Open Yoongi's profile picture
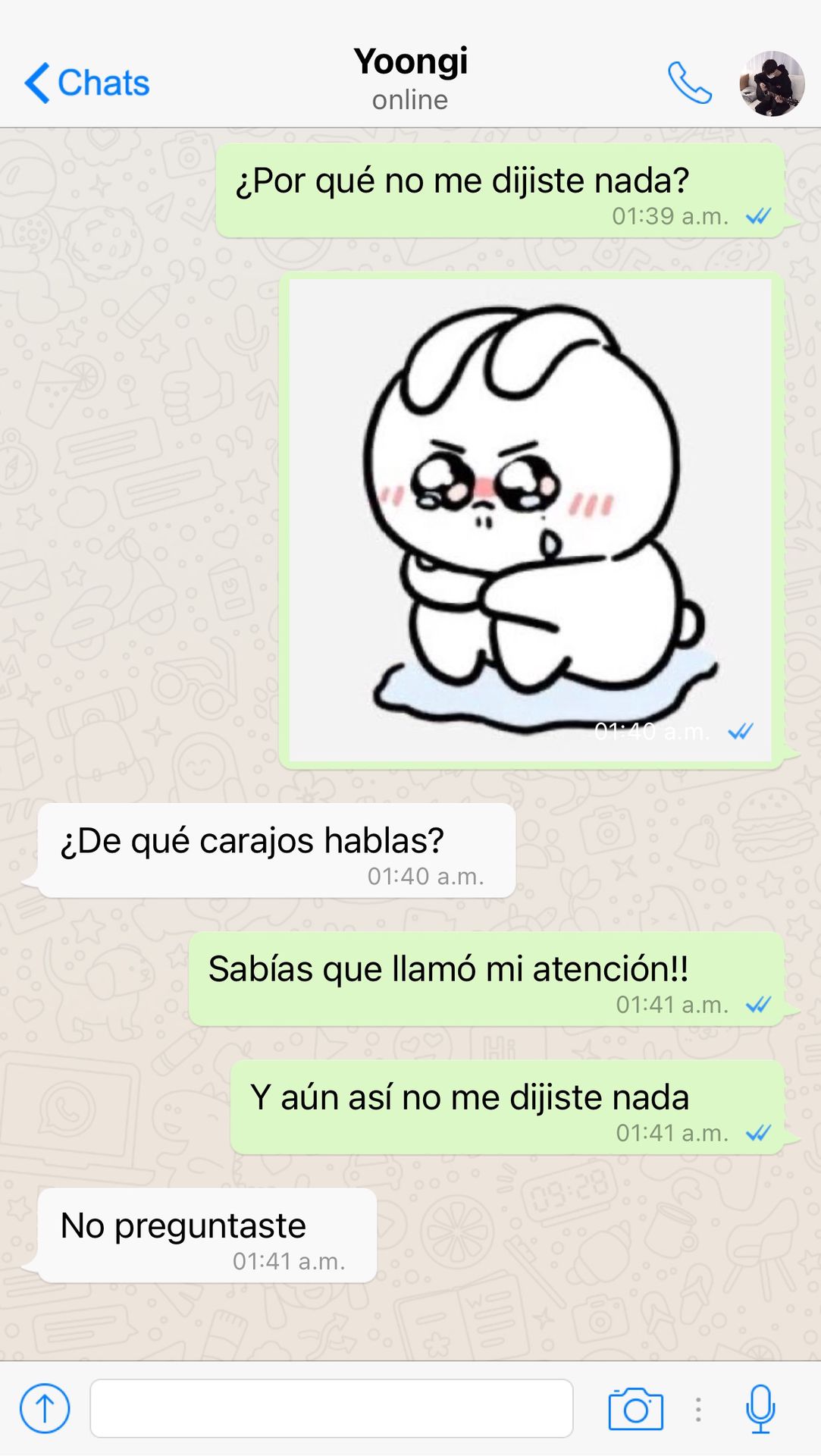 tap(772, 83)
